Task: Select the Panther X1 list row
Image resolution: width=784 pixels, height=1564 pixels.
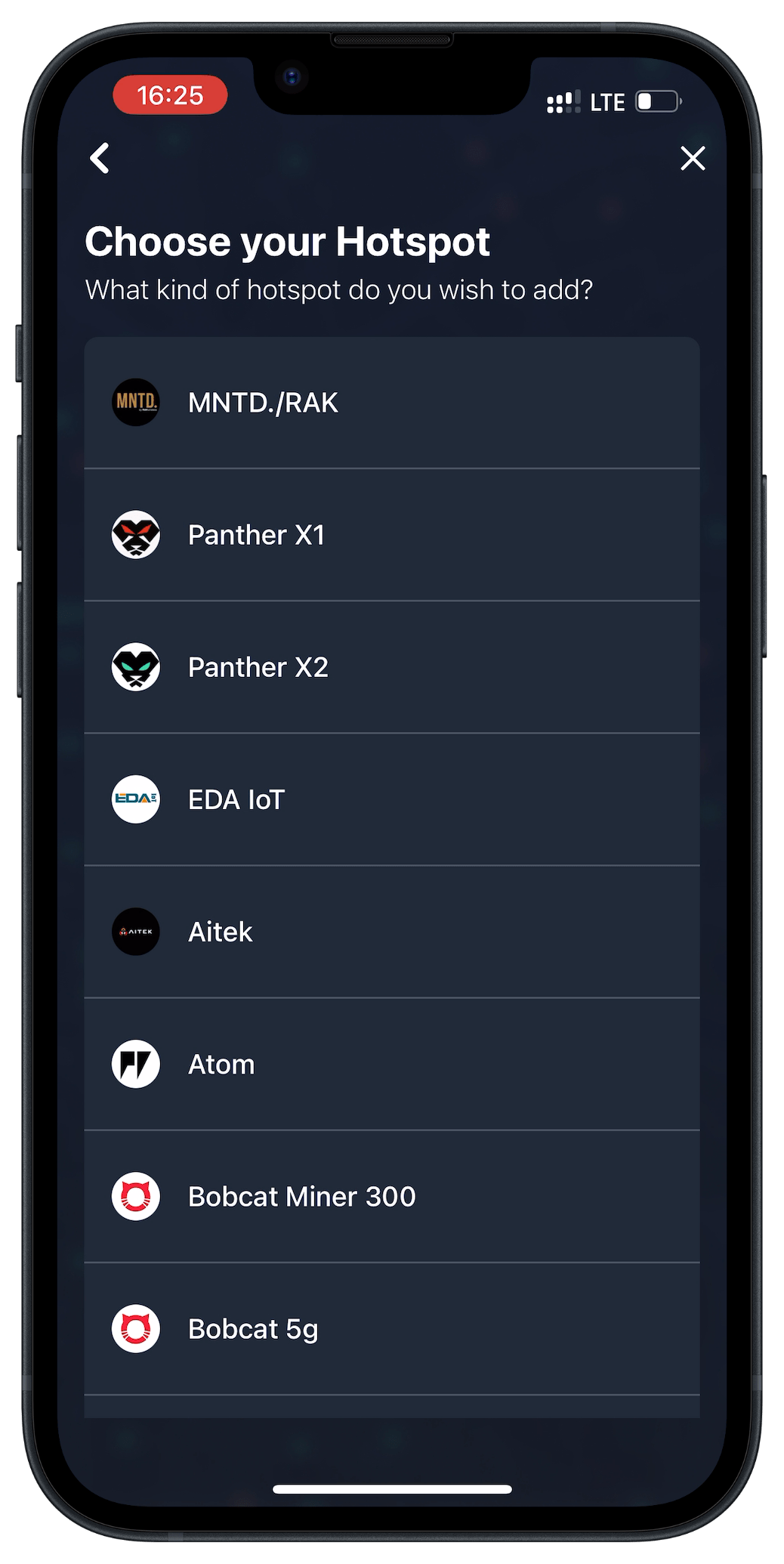Action: pyautogui.click(x=393, y=535)
